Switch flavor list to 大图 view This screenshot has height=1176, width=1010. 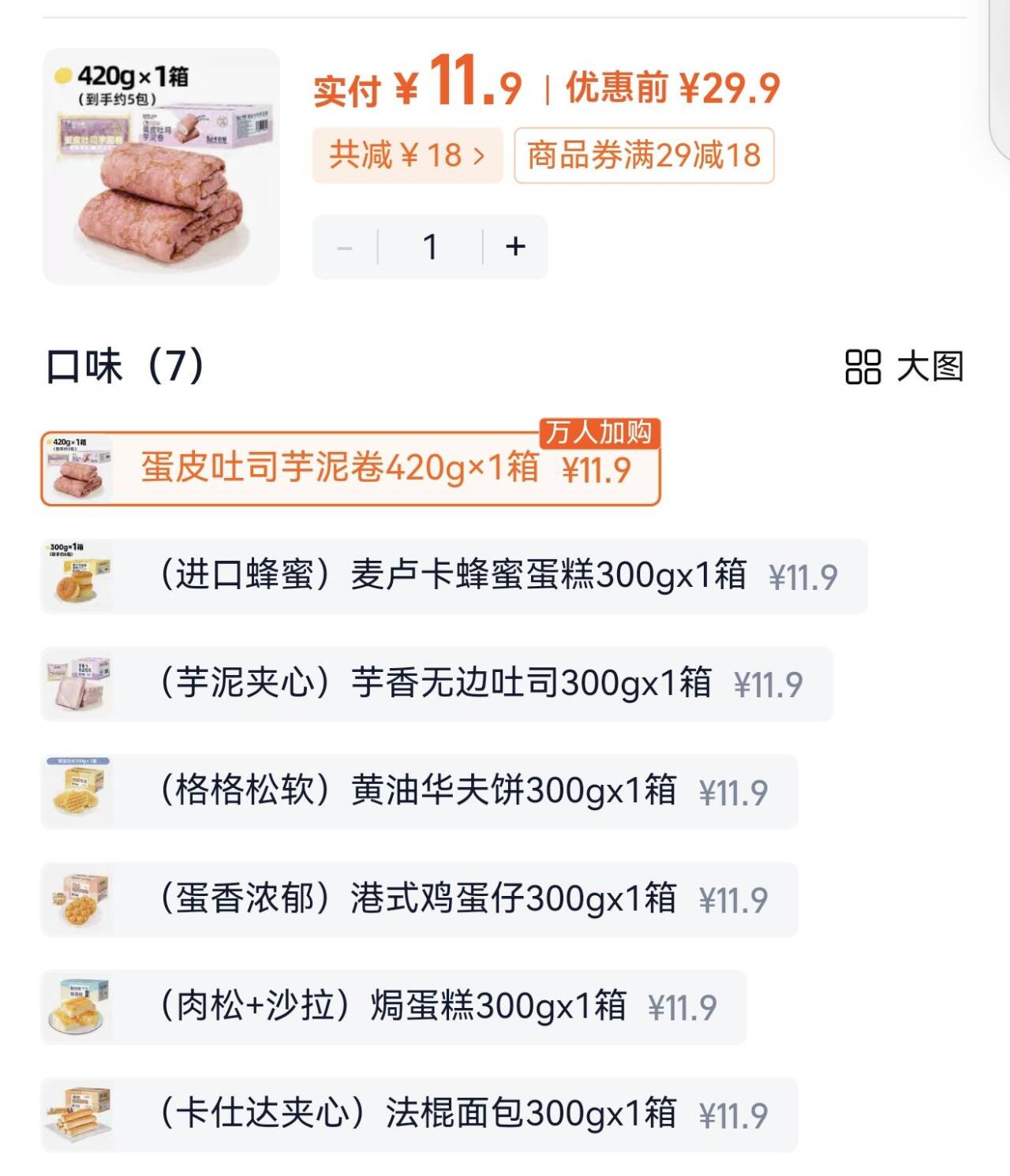coord(904,367)
